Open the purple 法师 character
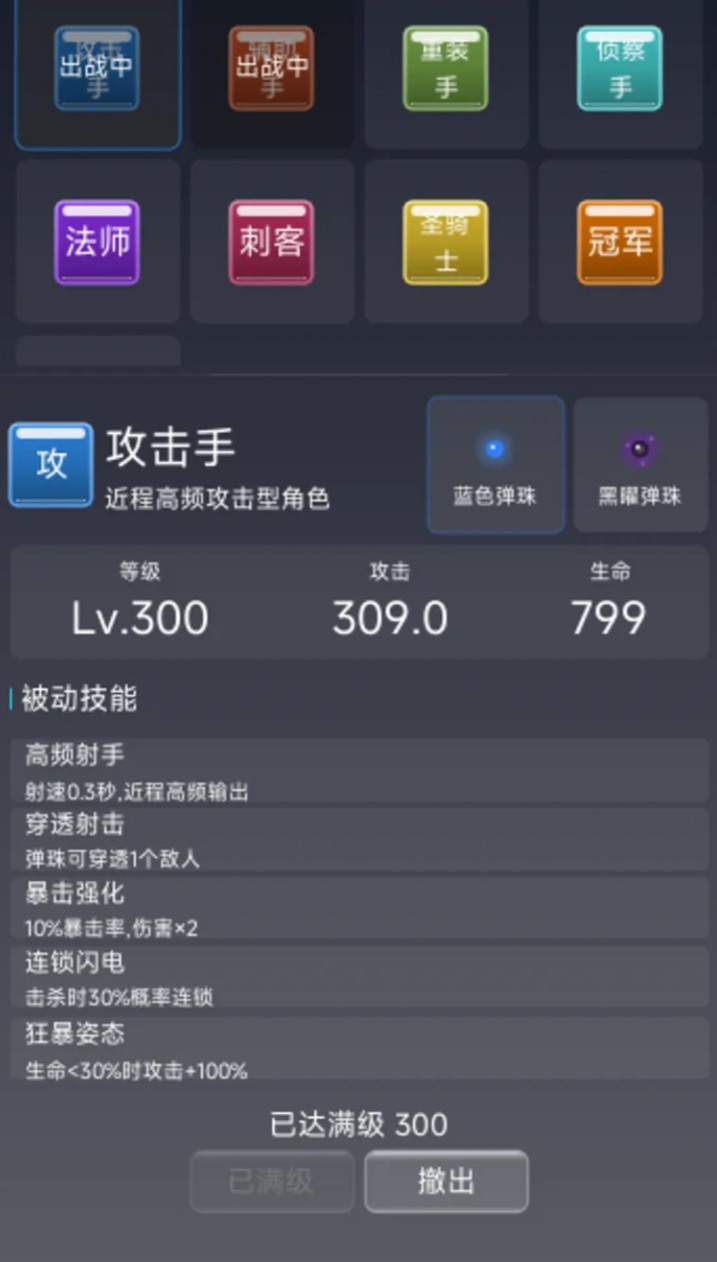Screen dimensions: 717x1262 97,242
